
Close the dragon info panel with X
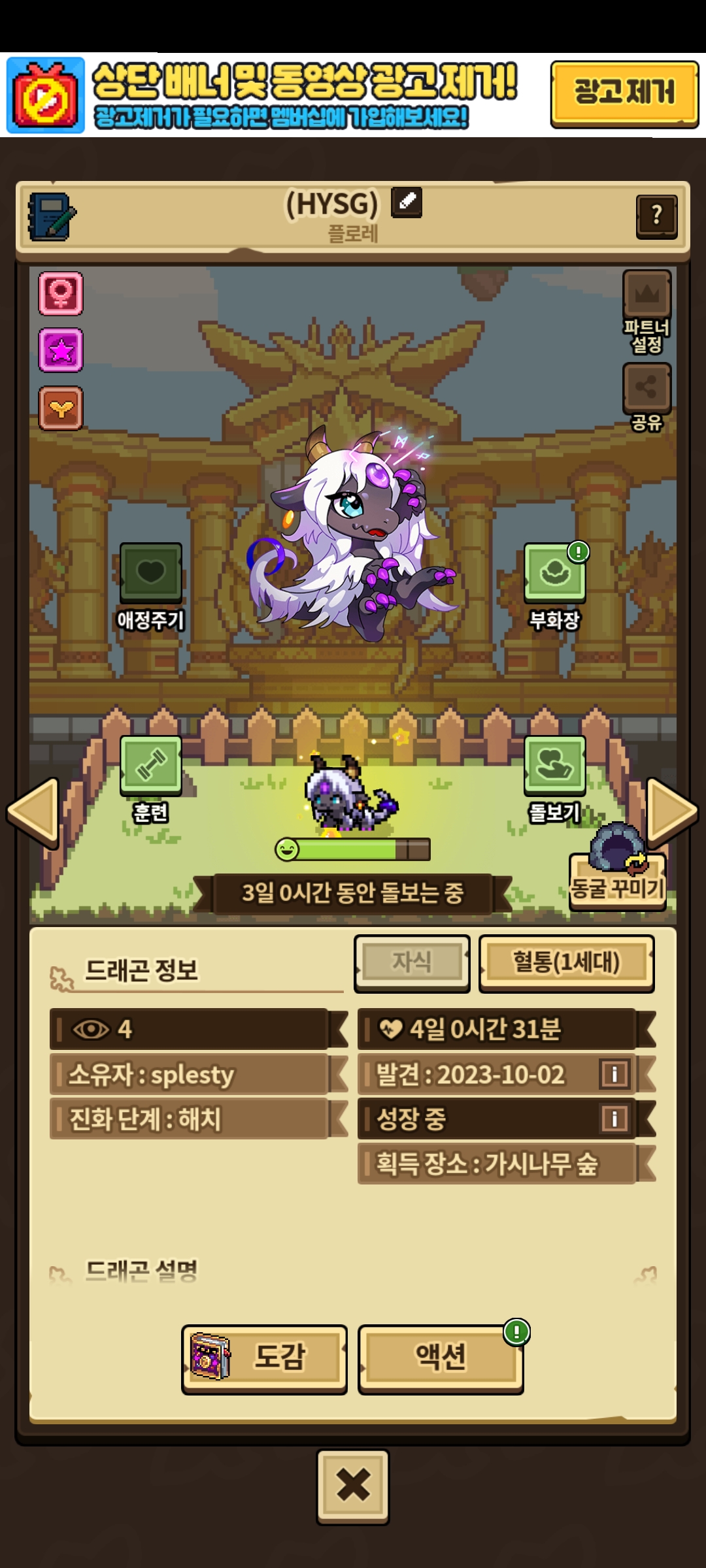pos(353,1486)
